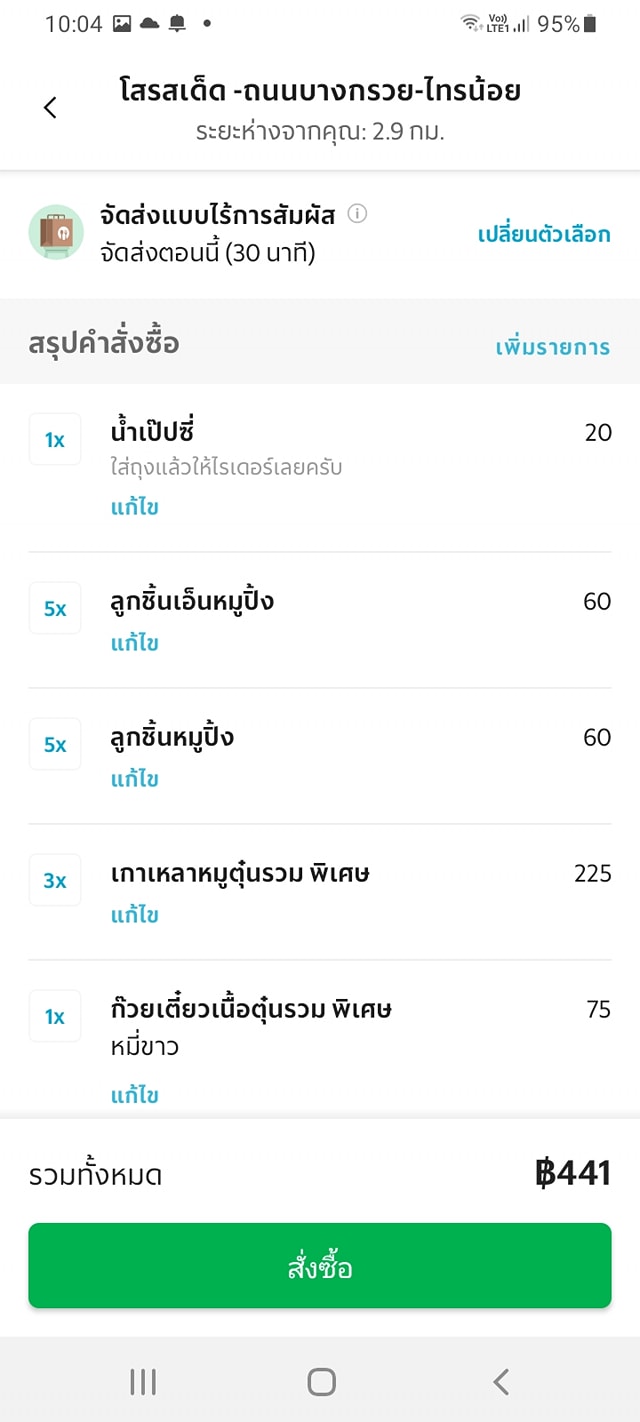Change the 3x quantity for เกาเหลาหมูตุ๋นรวม
The image size is (640, 1422).
(55, 880)
